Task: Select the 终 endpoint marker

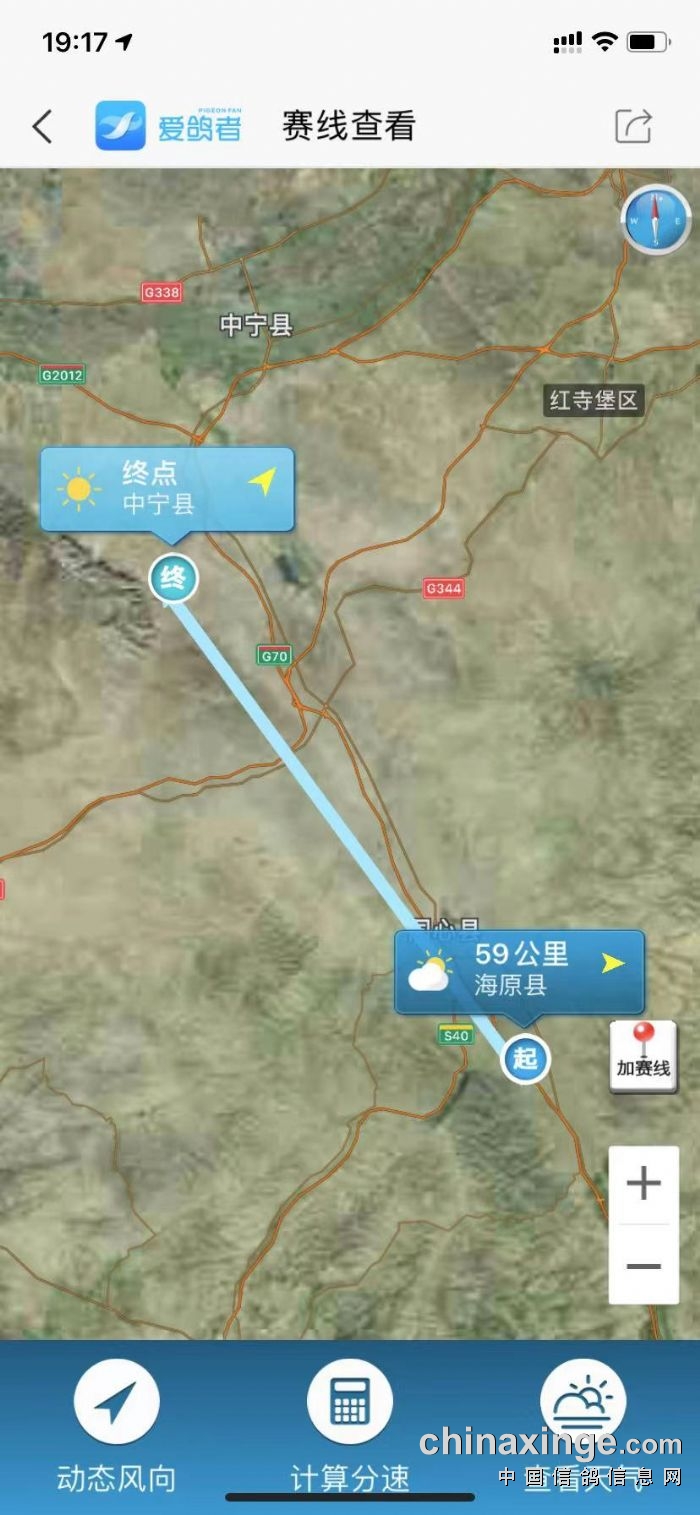Action: tap(174, 579)
